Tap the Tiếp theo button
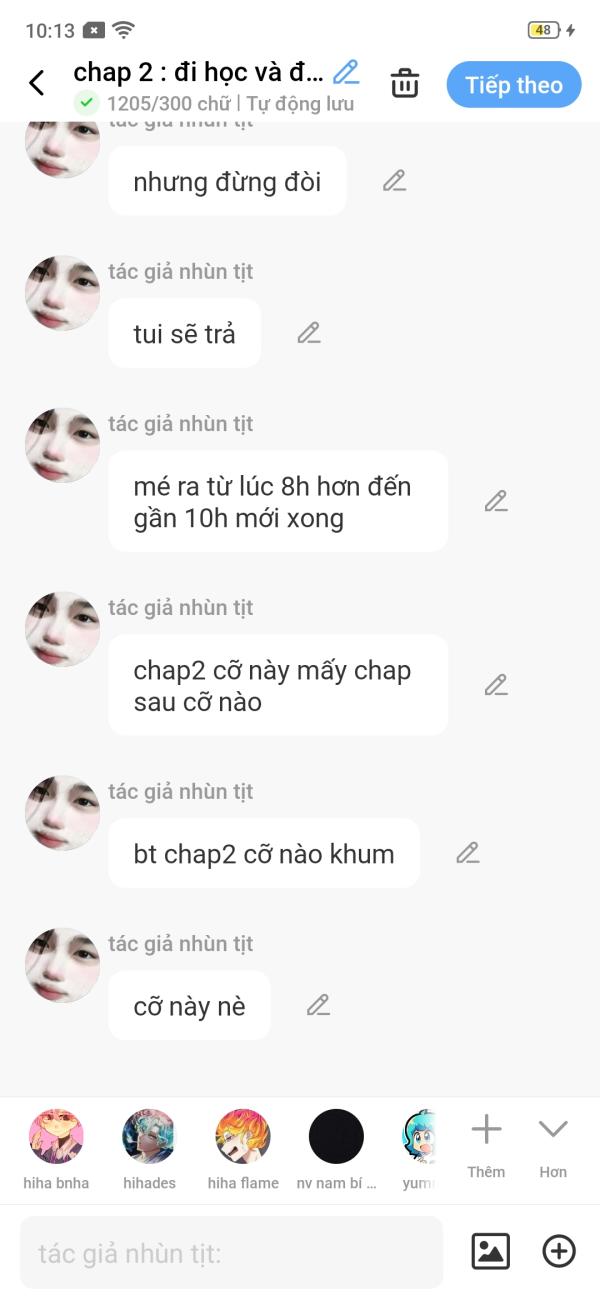600x1300 pixels. [x=514, y=84]
